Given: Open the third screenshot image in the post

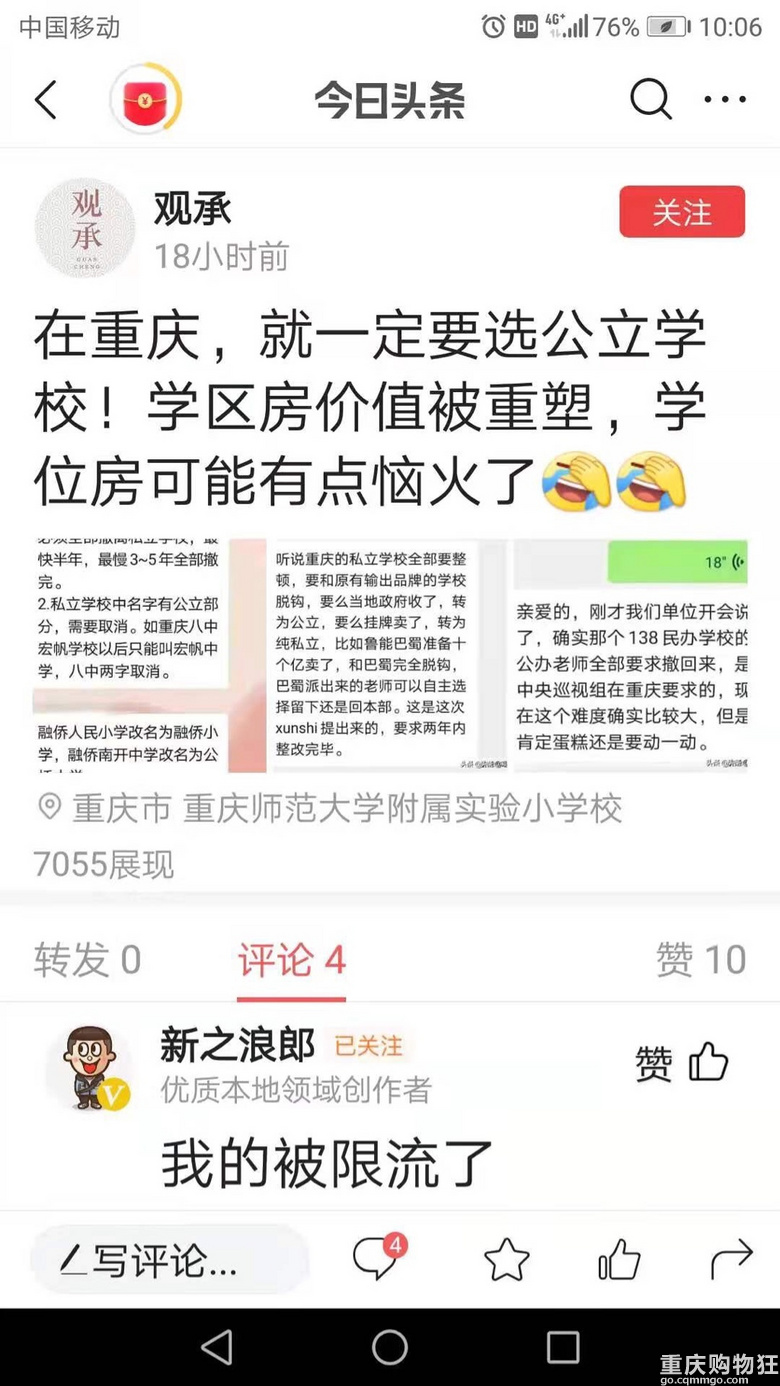Looking at the screenshot, I should 630,655.
